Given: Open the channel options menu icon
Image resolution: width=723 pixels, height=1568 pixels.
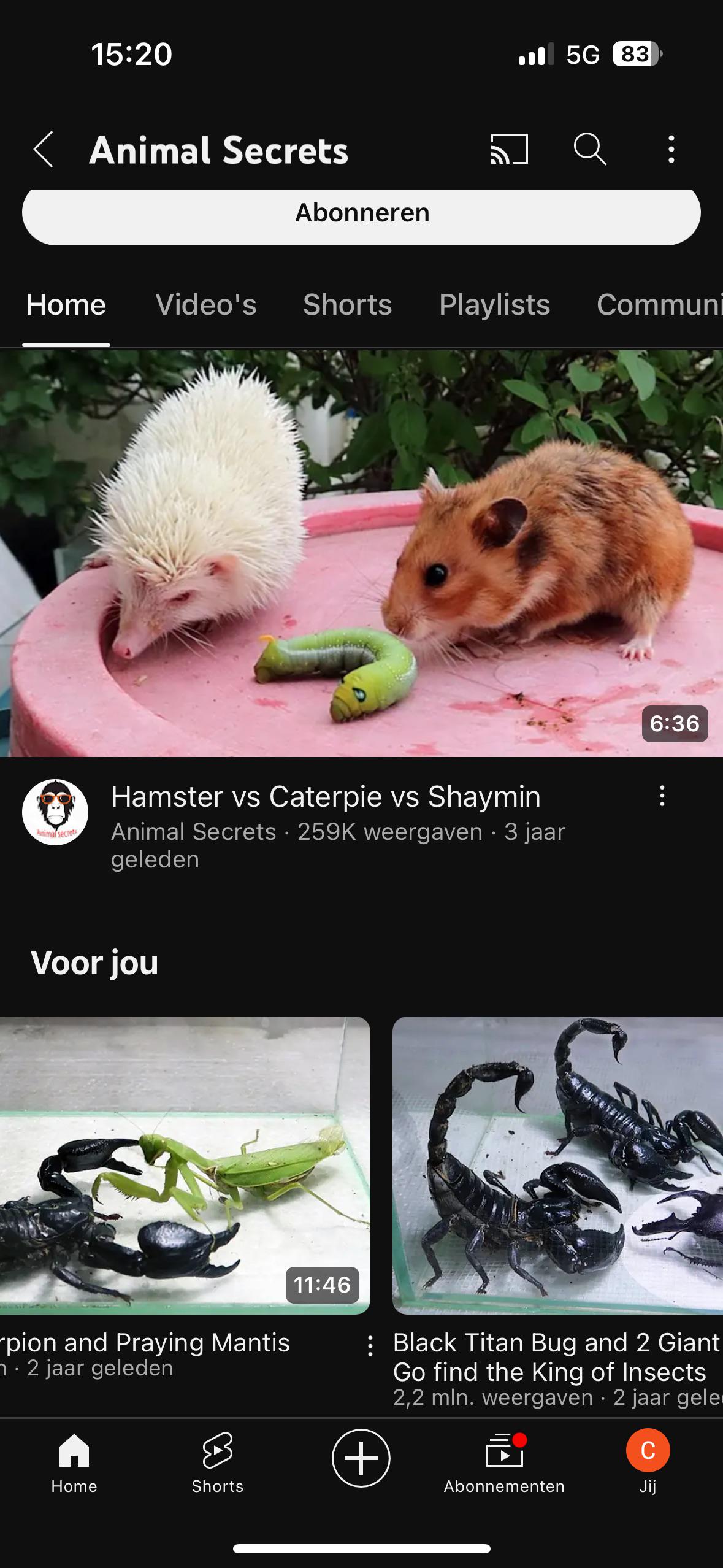Looking at the screenshot, I should (671, 150).
